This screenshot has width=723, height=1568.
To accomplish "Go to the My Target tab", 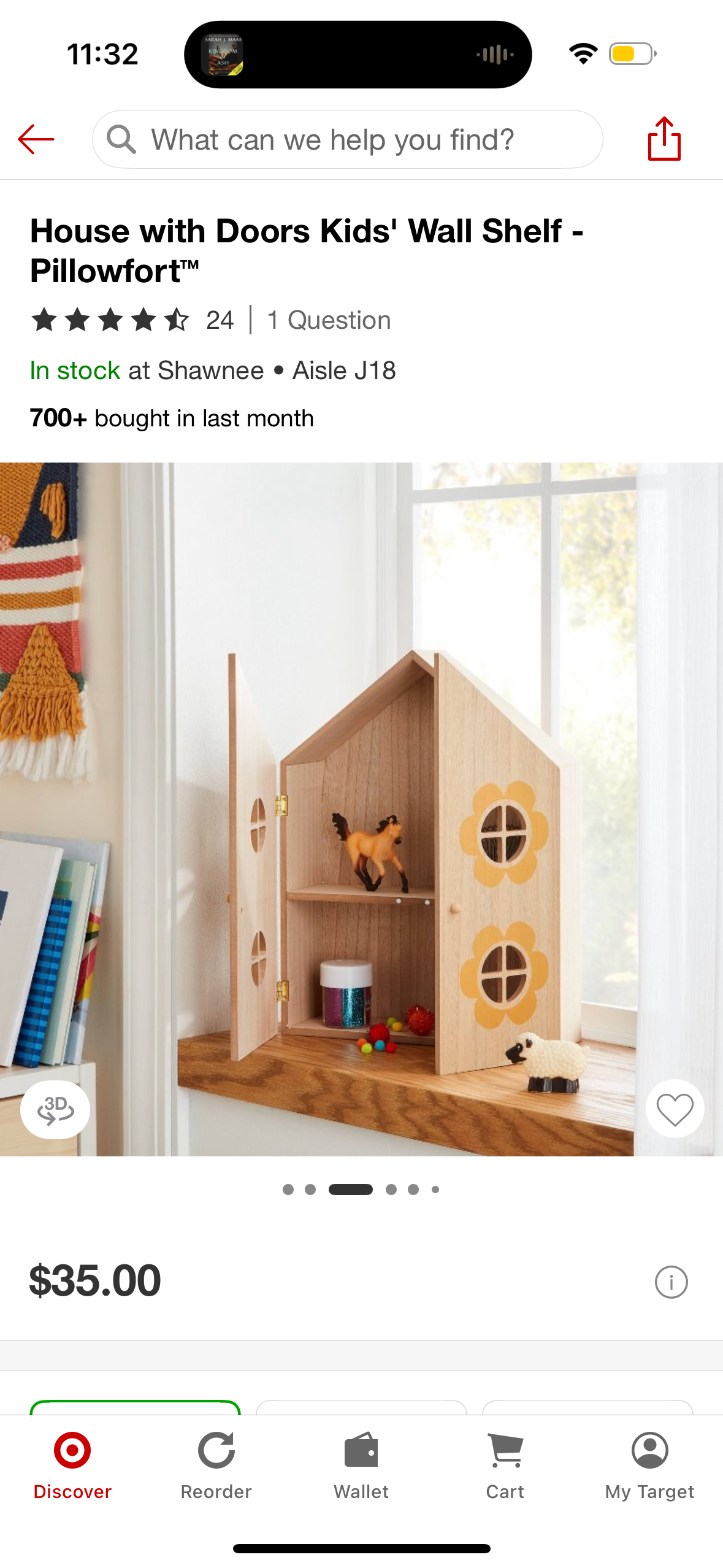I will click(649, 1465).
